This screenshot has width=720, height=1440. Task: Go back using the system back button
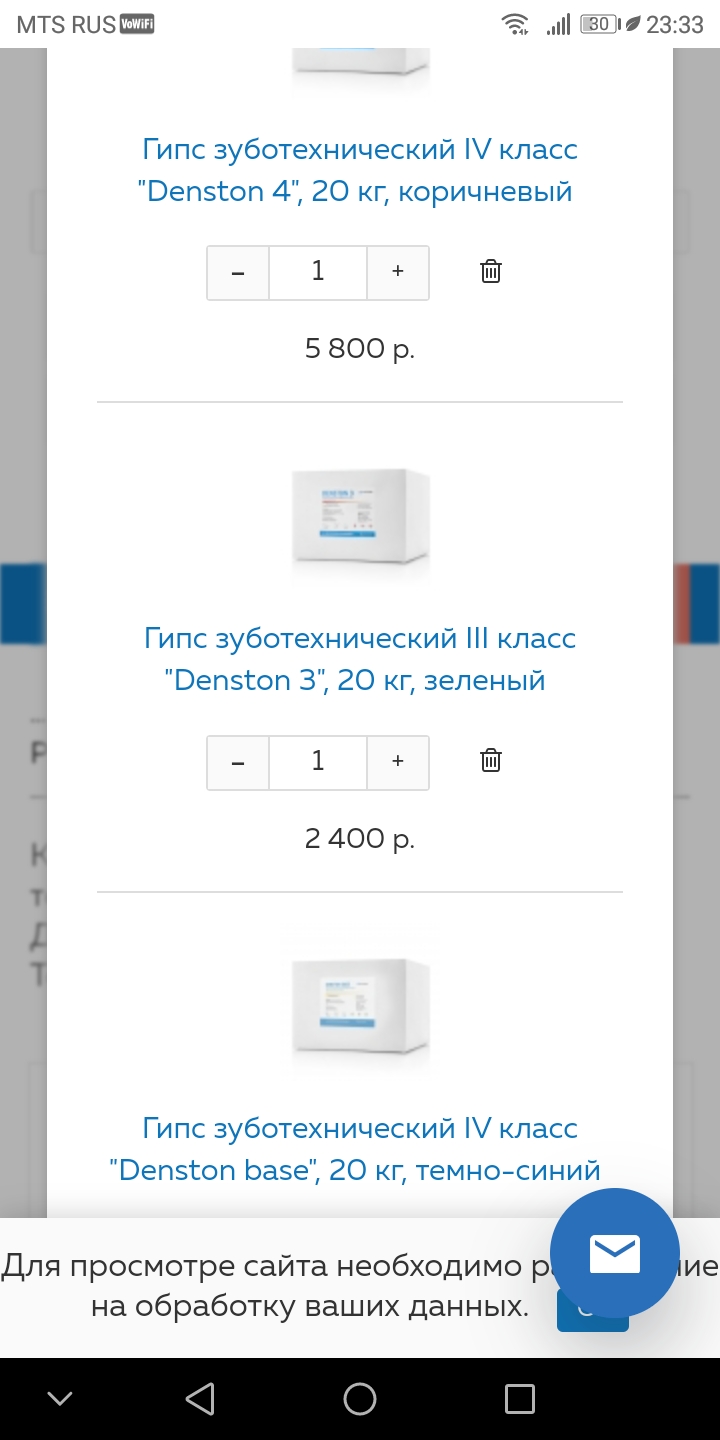pyautogui.click(x=200, y=1399)
